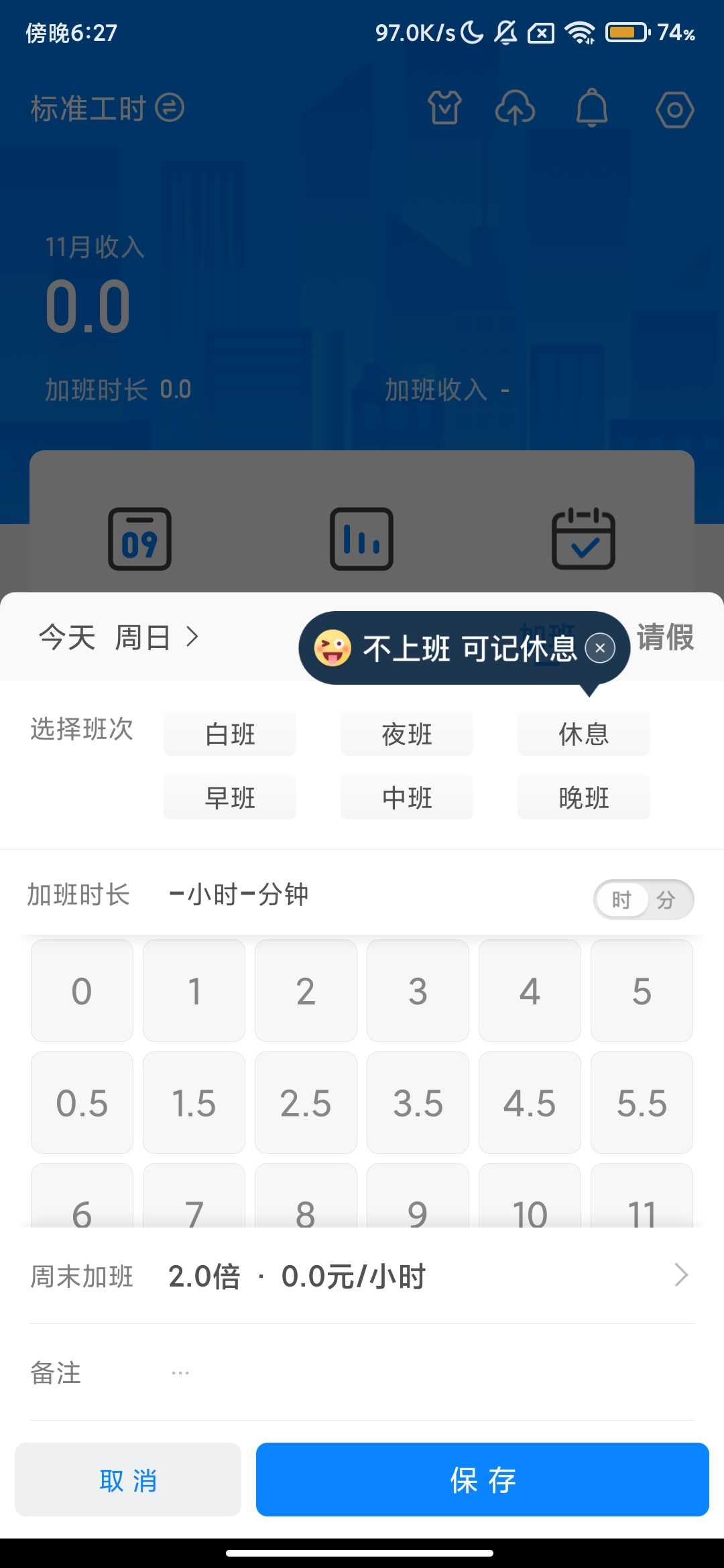Save the record with 保存
The height and width of the screenshot is (1568, 724).
coord(482,1480)
